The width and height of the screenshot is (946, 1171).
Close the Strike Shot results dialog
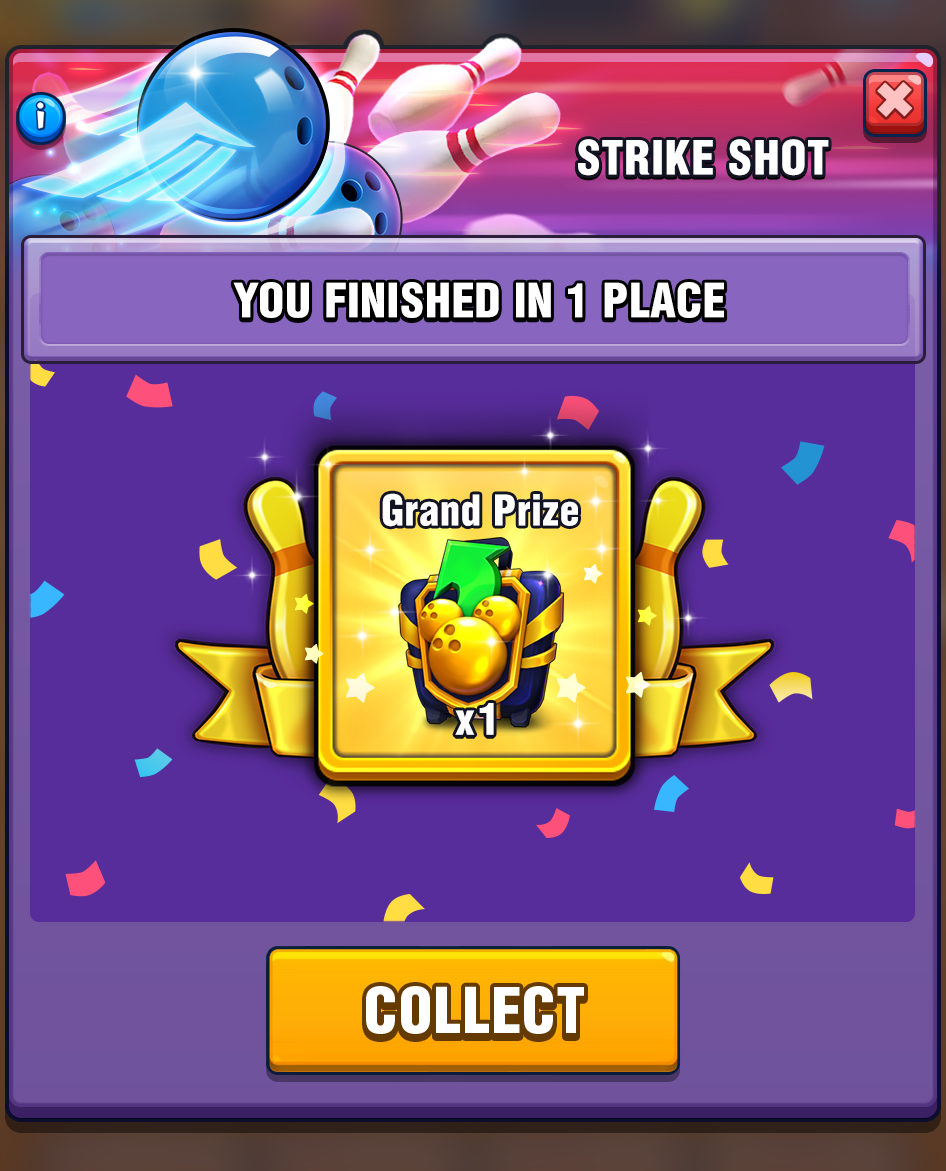[894, 102]
